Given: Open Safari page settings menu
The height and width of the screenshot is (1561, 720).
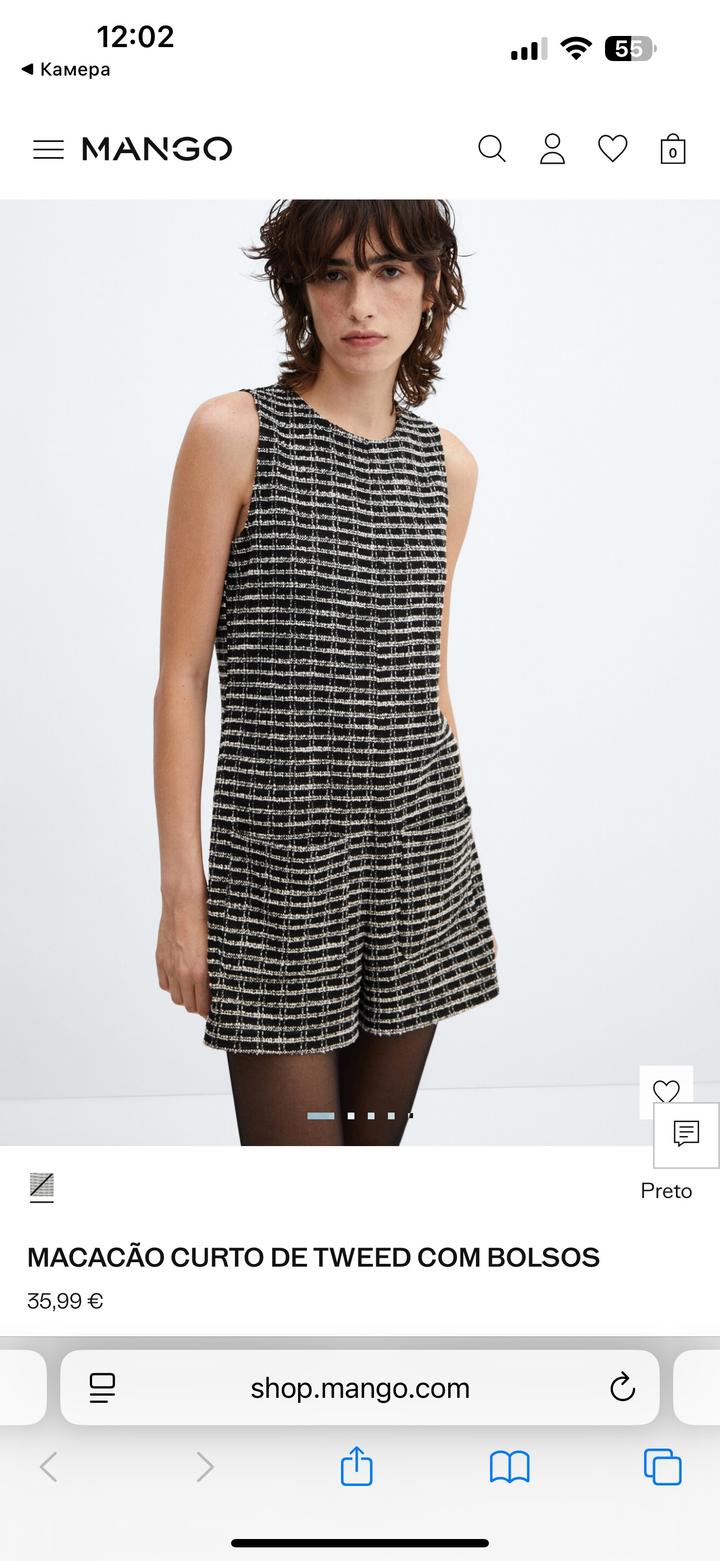Looking at the screenshot, I should click(x=102, y=1388).
